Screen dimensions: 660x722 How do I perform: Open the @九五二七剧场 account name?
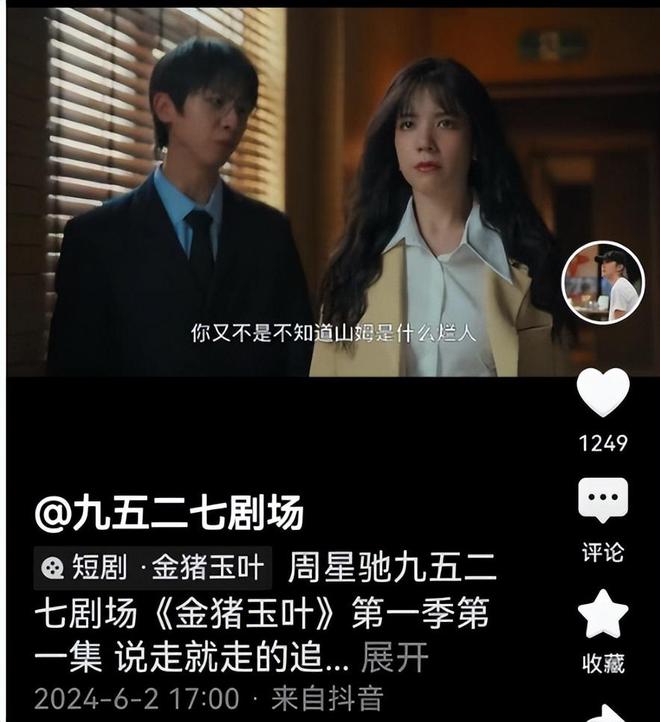(169, 513)
